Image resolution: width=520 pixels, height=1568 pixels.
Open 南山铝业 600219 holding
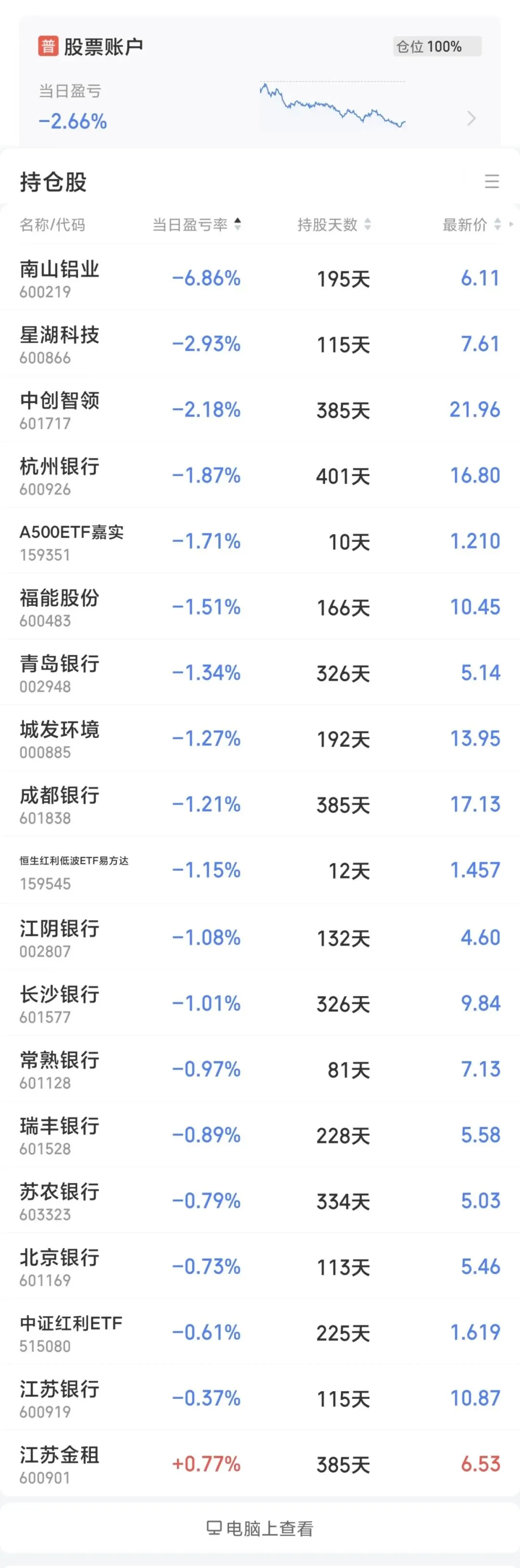(x=260, y=278)
